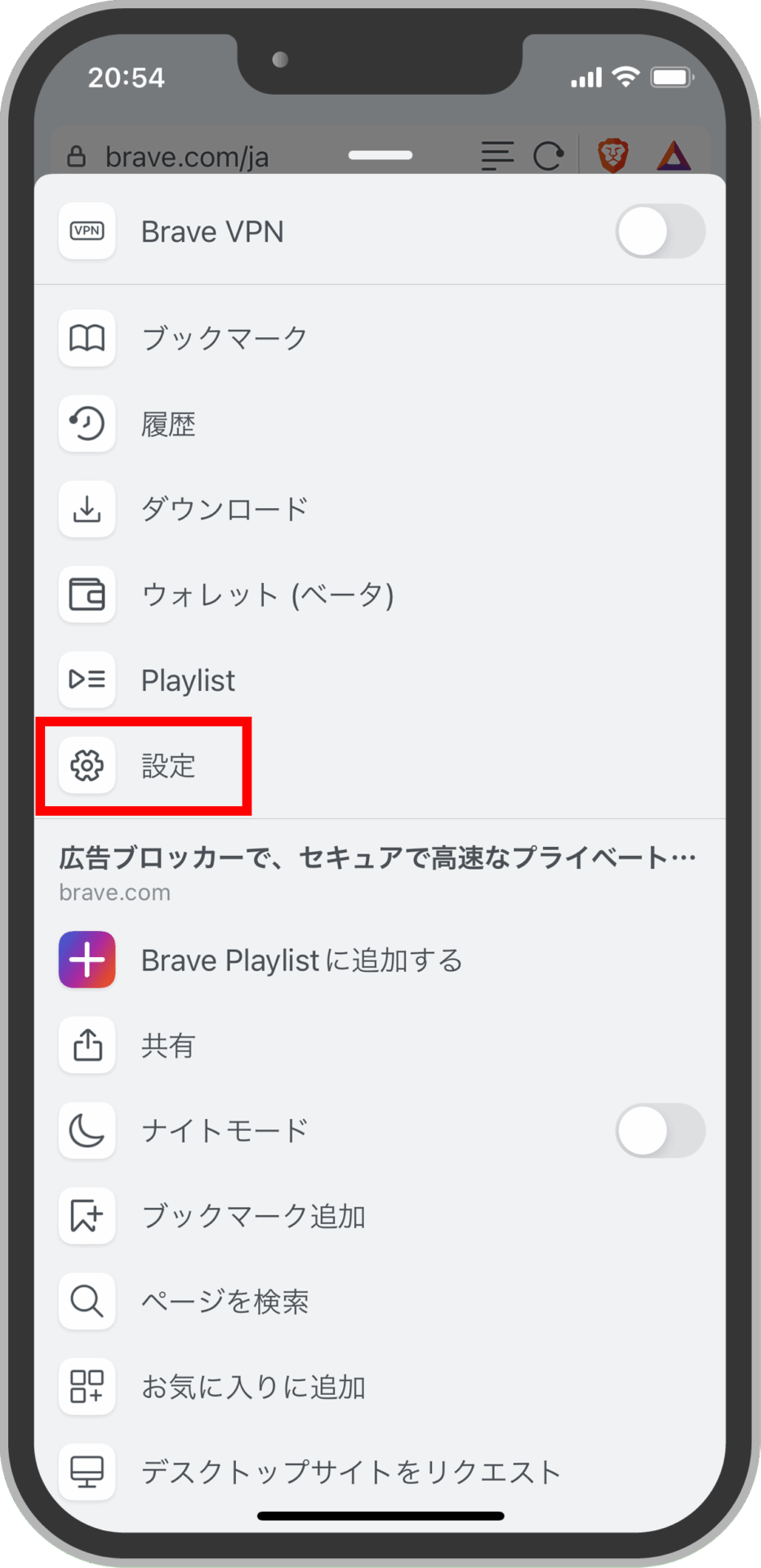The image size is (761, 1568).
Task: Open reader mode icon in address bar
Action: pyautogui.click(x=497, y=155)
